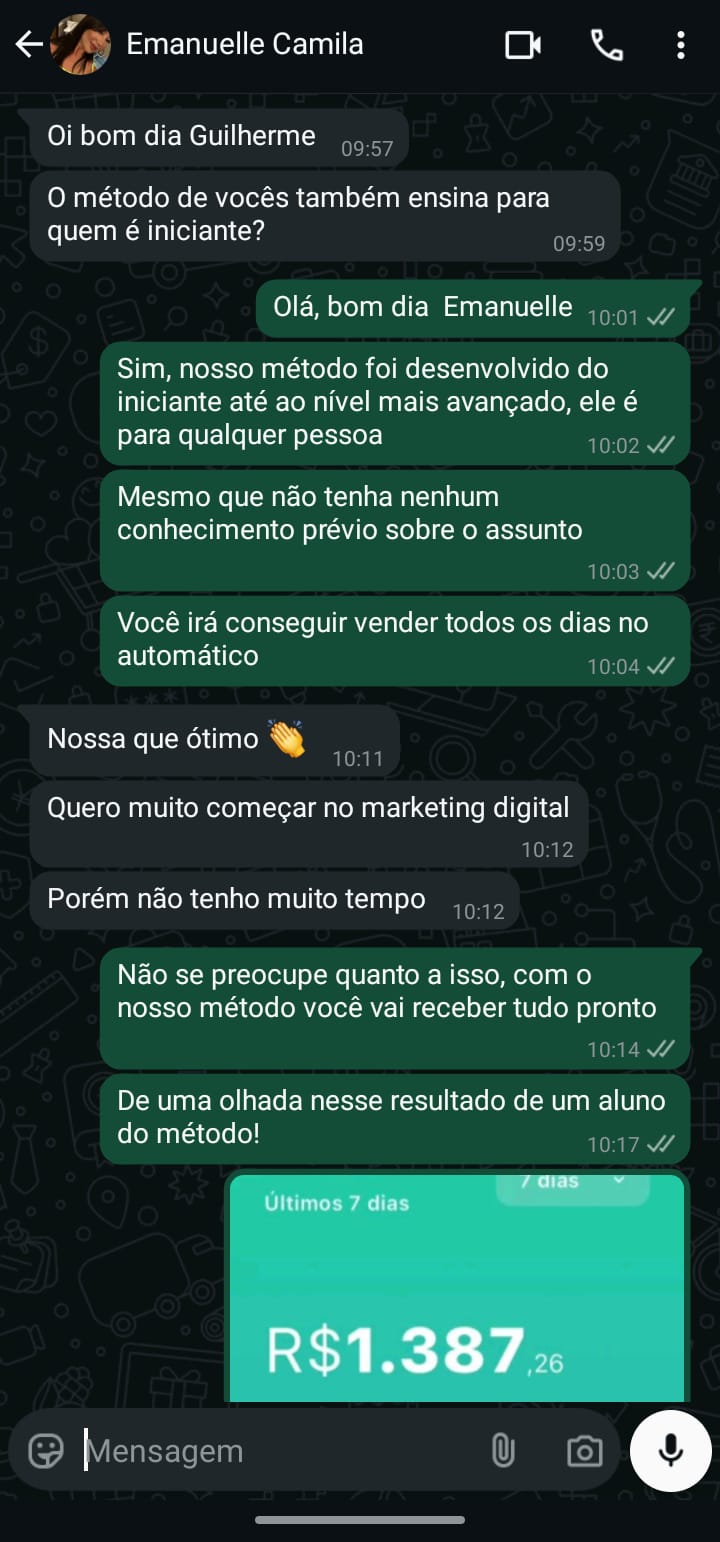
Task: Open Emanuelle Camila's contact name header
Action: (244, 44)
